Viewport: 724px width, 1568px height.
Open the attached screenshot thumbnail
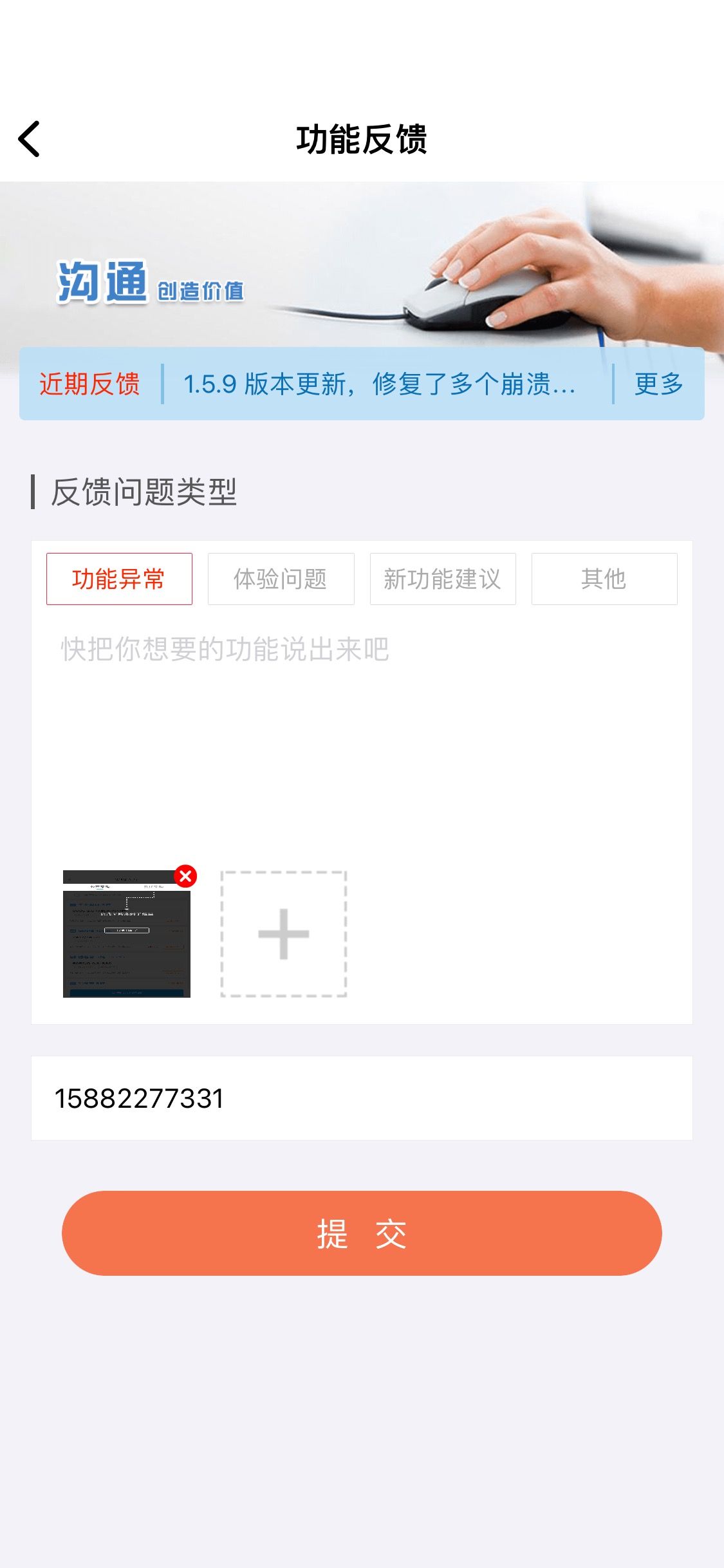[x=127, y=934]
